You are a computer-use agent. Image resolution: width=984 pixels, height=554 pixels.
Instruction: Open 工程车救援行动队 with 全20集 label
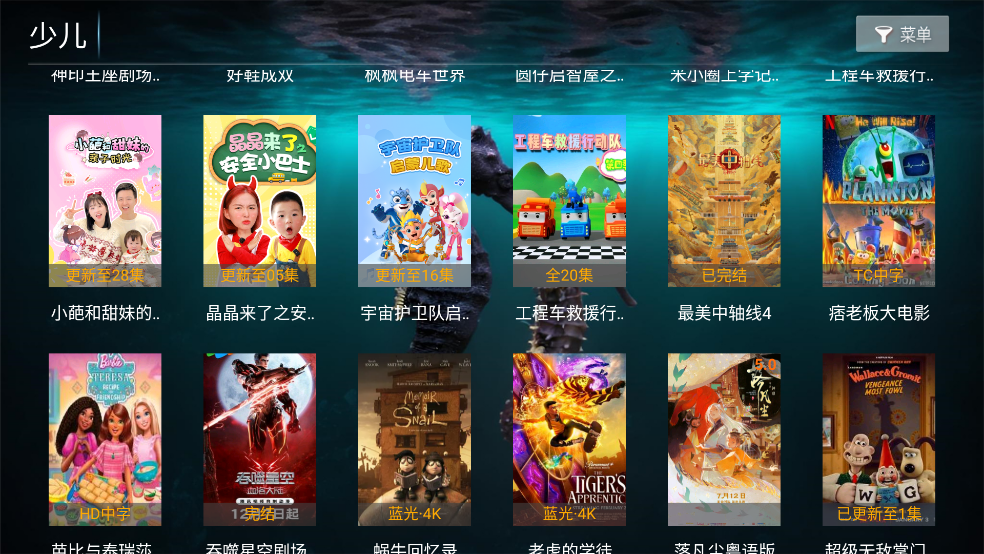point(569,201)
